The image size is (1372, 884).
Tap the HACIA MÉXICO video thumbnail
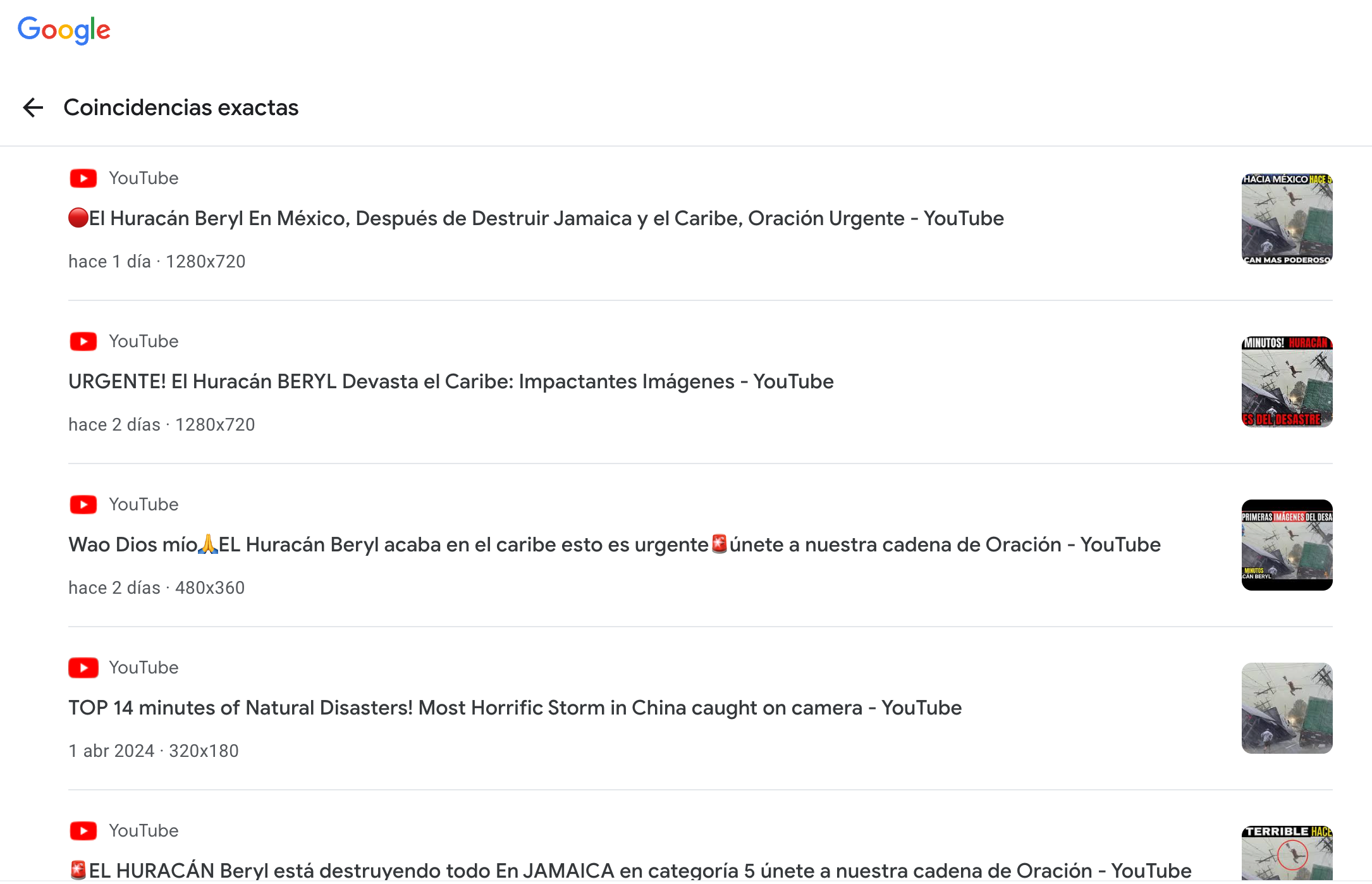tap(1287, 219)
